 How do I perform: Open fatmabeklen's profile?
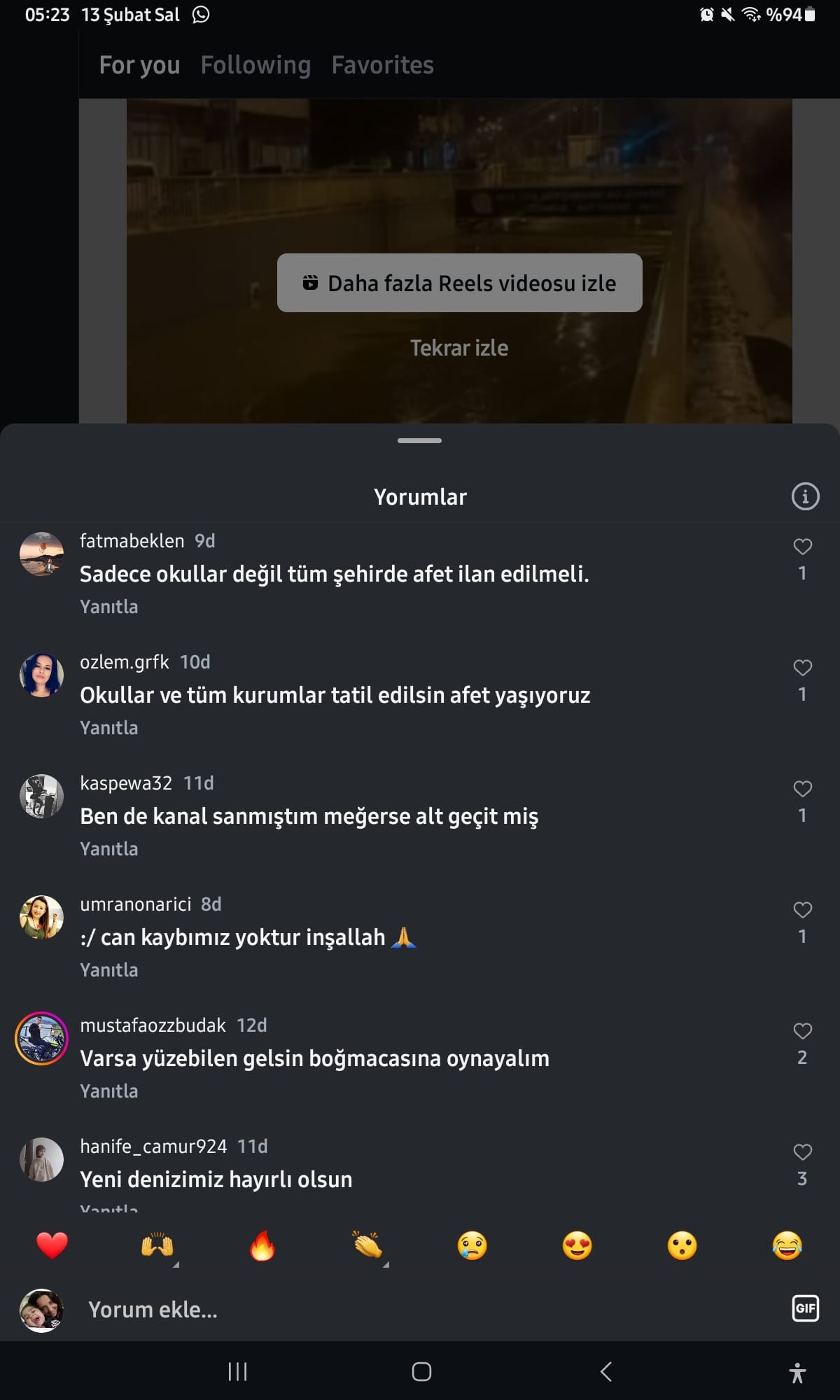pyautogui.click(x=132, y=541)
